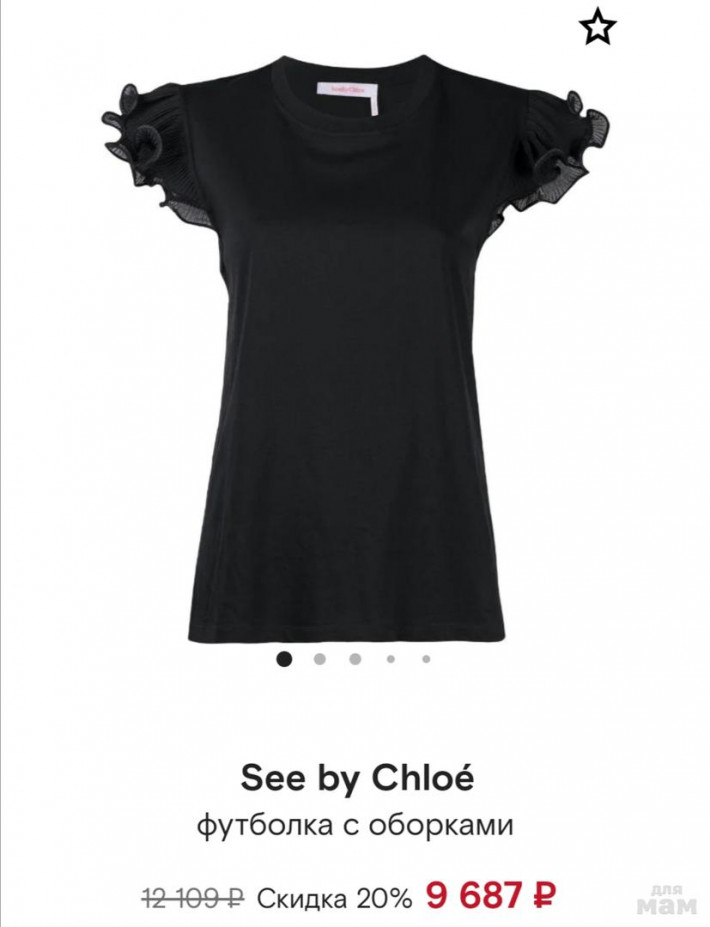
Task: Jump to the second photo indicator dot
Action: tap(320, 659)
